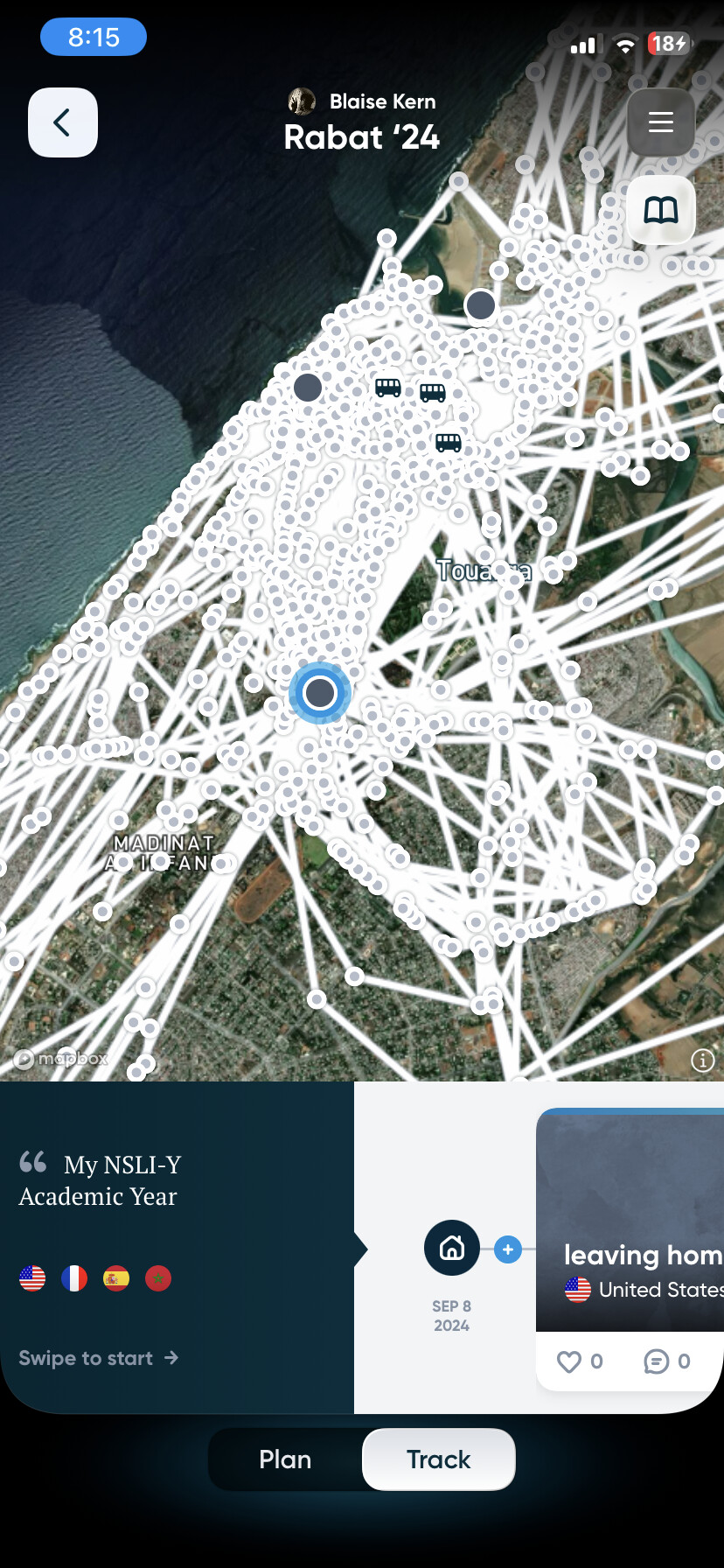The height and width of the screenshot is (1568, 724).
Task: Select the highlighted blue map marker
Action: tap(320, 693)
